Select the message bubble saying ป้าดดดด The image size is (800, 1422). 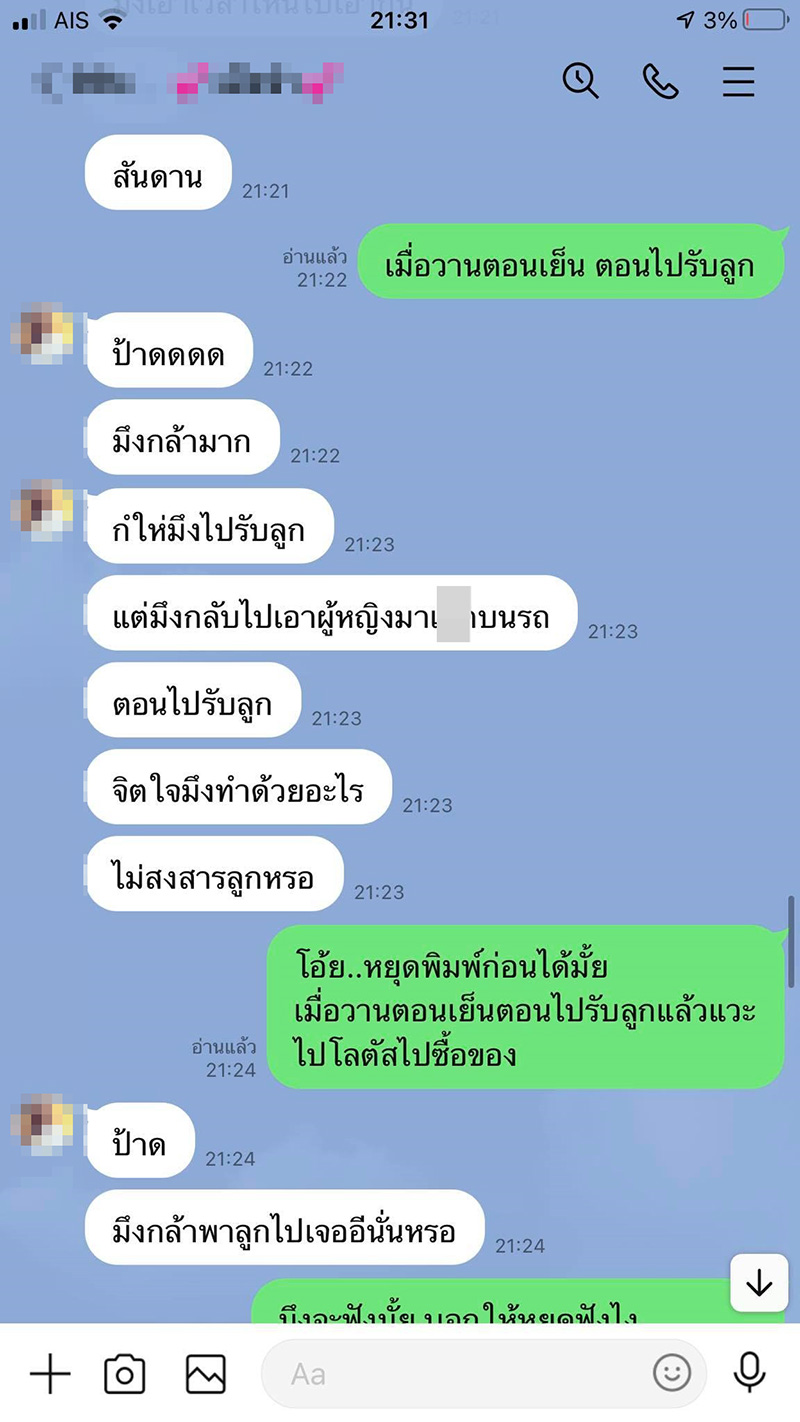click(x=168, y=350)
